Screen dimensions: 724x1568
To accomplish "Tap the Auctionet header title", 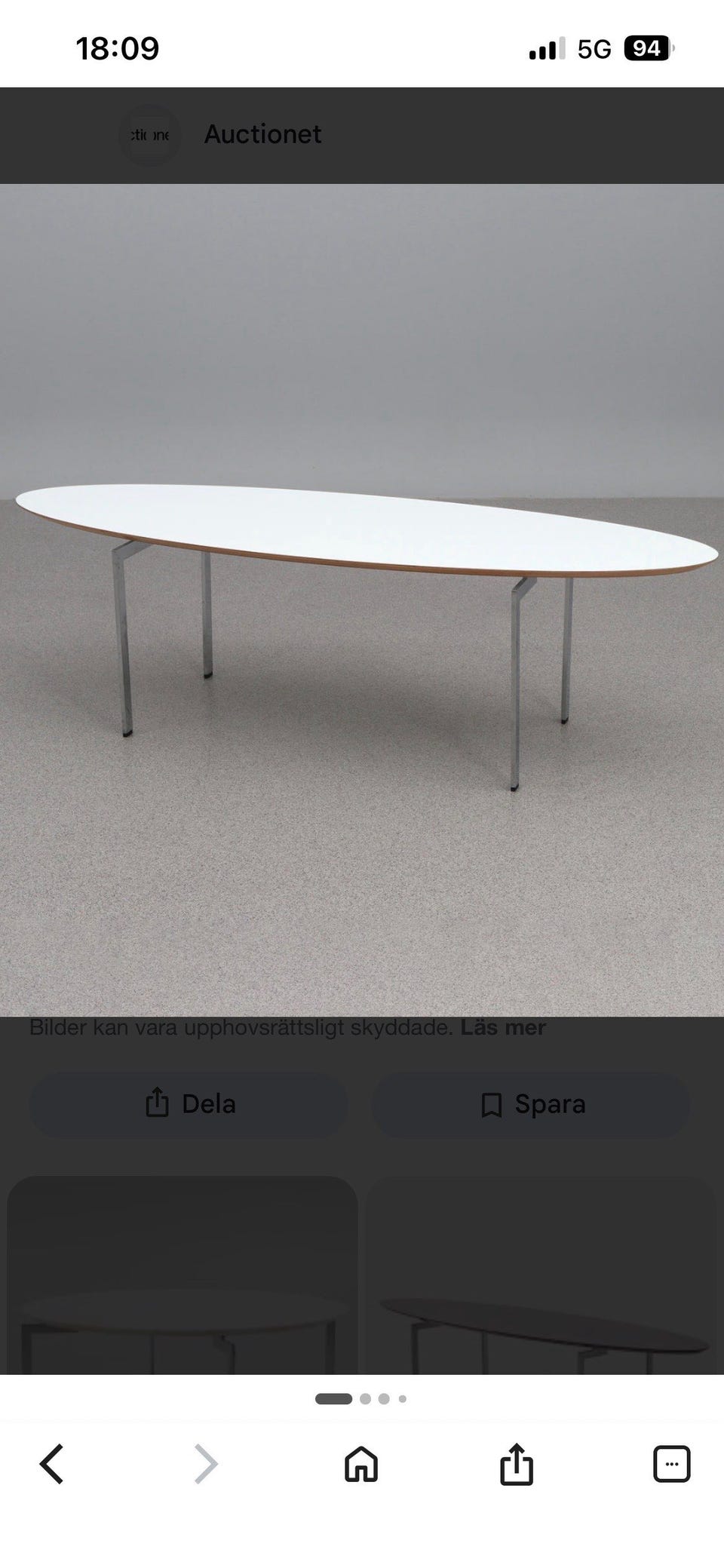I will tap(262, 134).
